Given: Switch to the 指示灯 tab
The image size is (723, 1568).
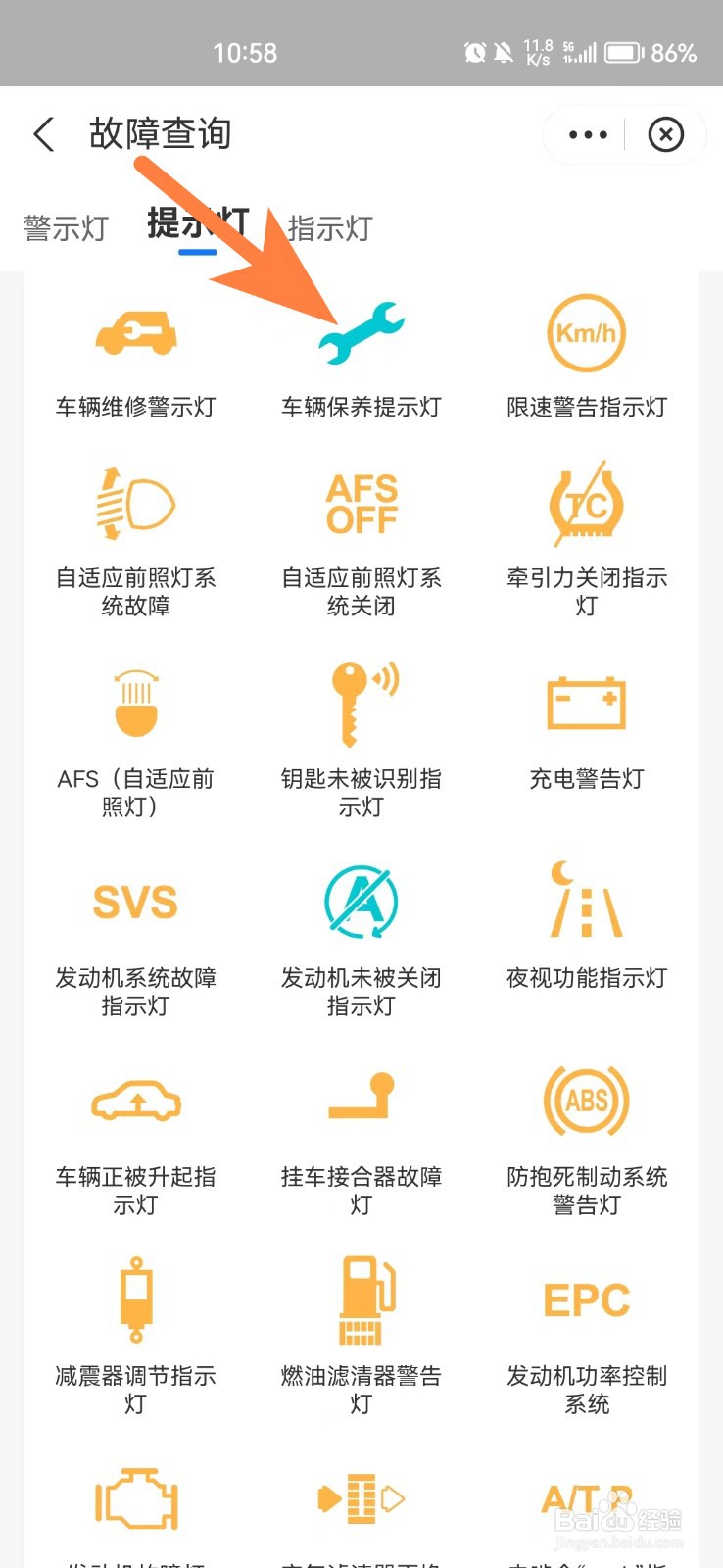Looking at the screenshot, I should 330,228.
